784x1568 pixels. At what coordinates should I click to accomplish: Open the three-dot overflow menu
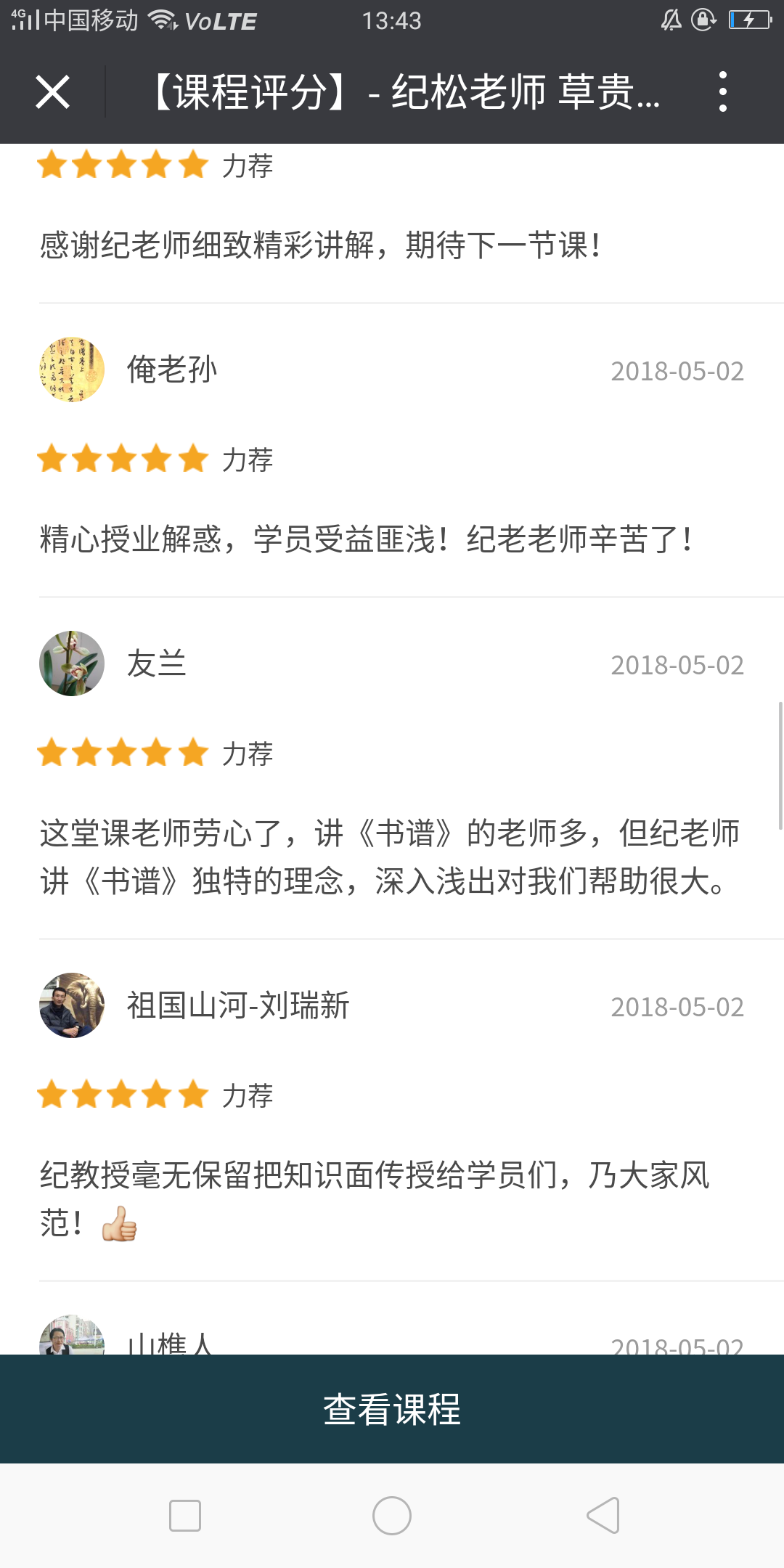click(722, 91)
